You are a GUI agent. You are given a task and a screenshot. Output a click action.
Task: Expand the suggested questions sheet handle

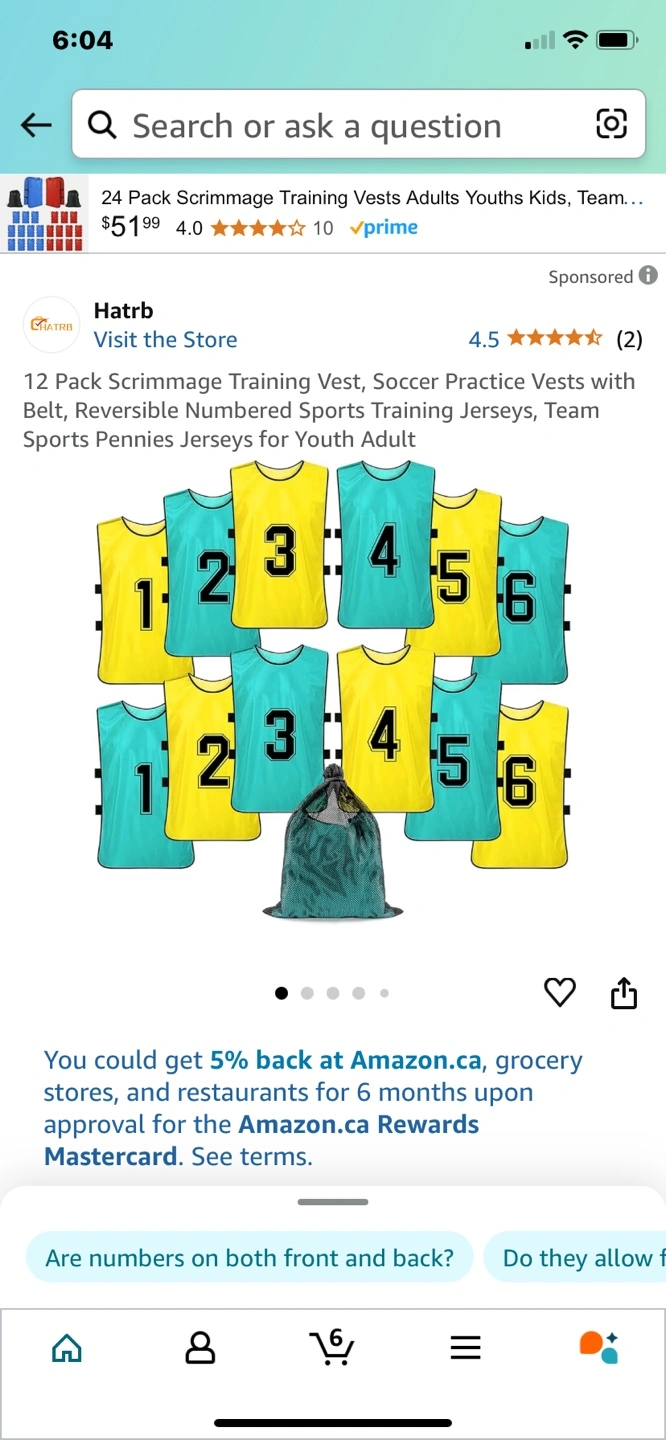[x=333, y=1201]
